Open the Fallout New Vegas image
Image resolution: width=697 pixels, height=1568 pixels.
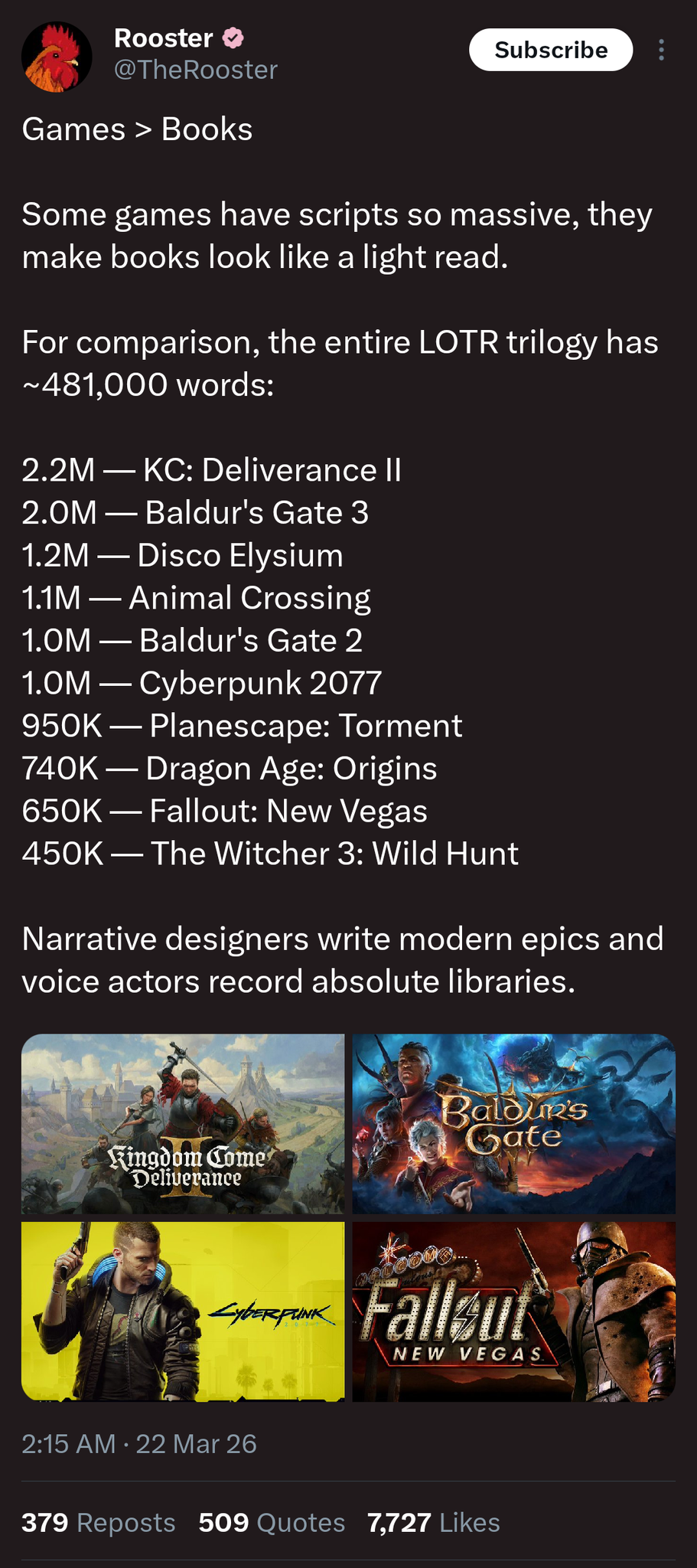(513, 1311)
